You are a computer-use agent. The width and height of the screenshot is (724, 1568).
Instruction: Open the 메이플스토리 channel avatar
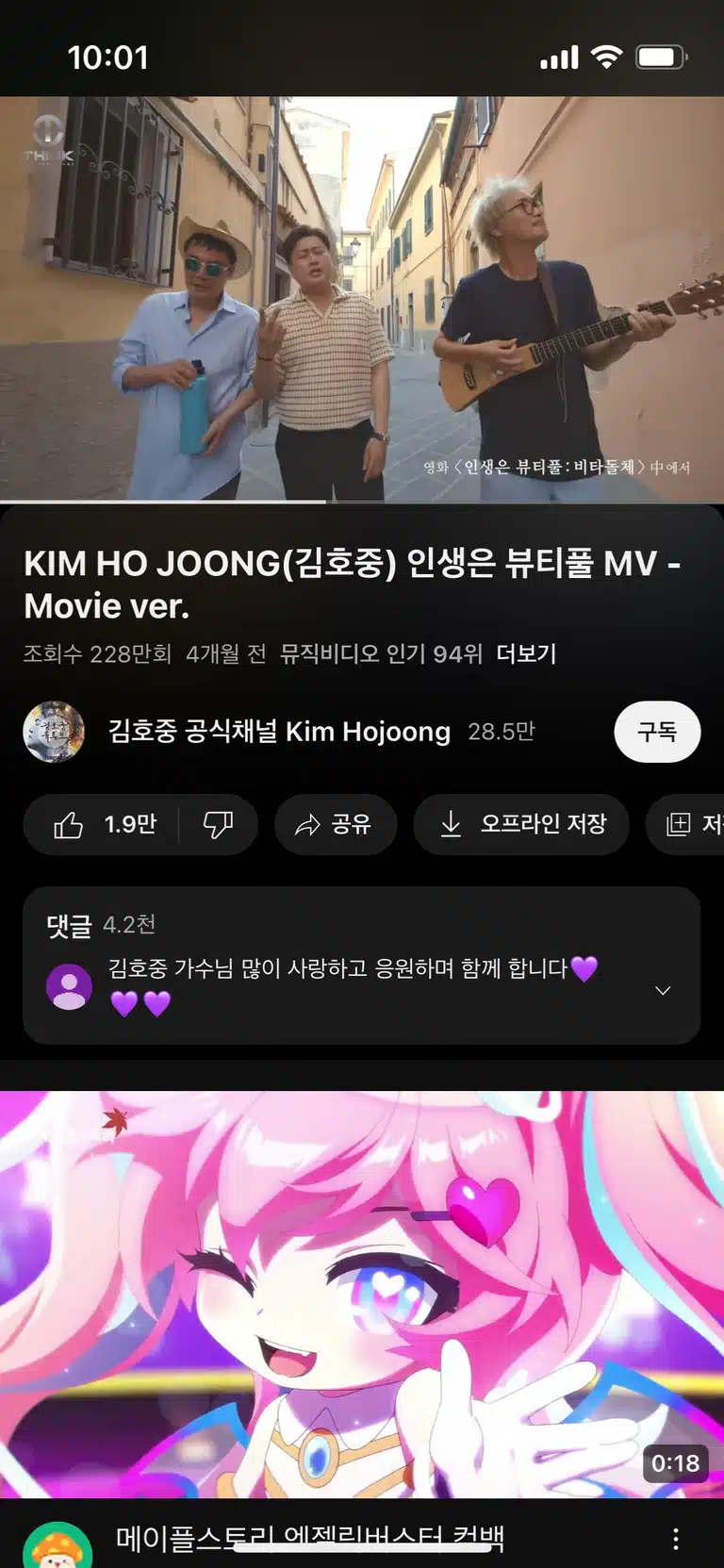[58, 1545]
